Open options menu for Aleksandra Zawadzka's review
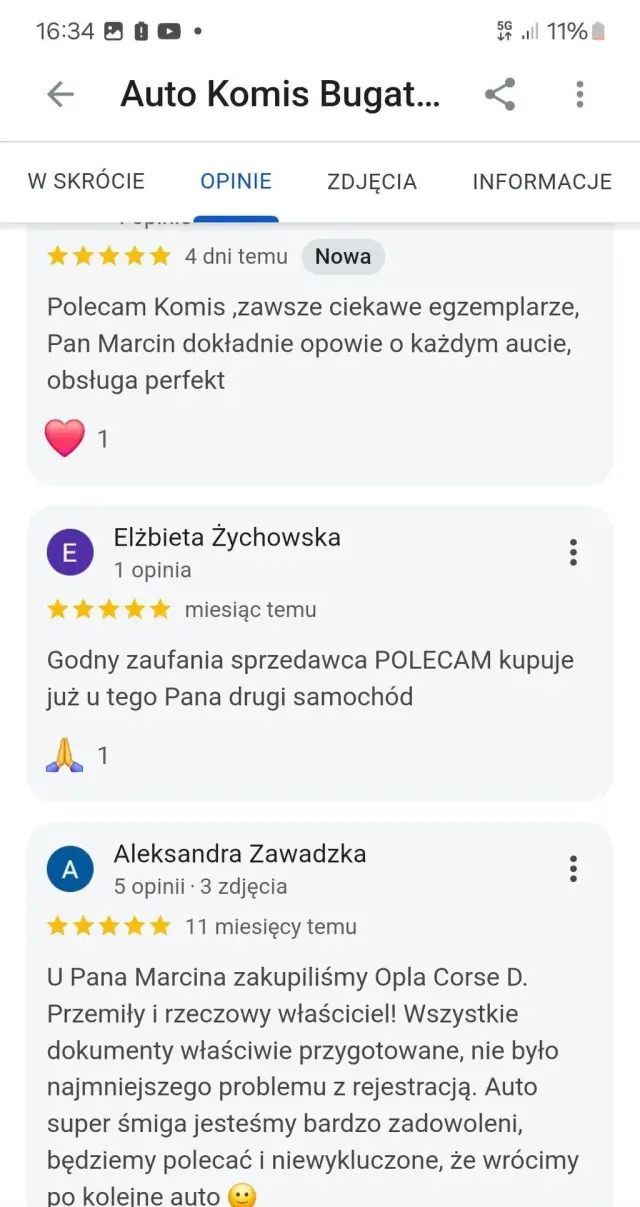 pos(573,868)
